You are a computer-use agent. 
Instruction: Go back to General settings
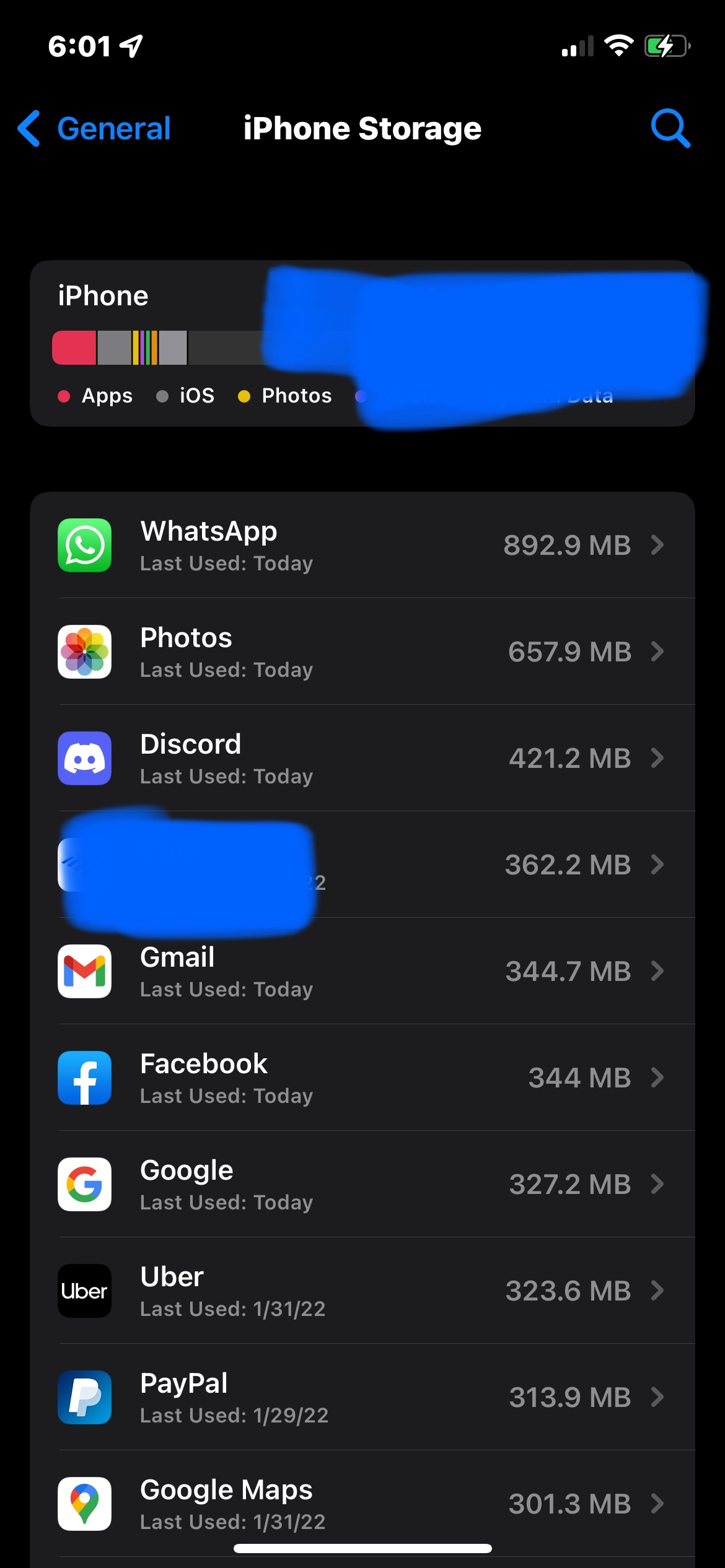(x=94, y=129)
